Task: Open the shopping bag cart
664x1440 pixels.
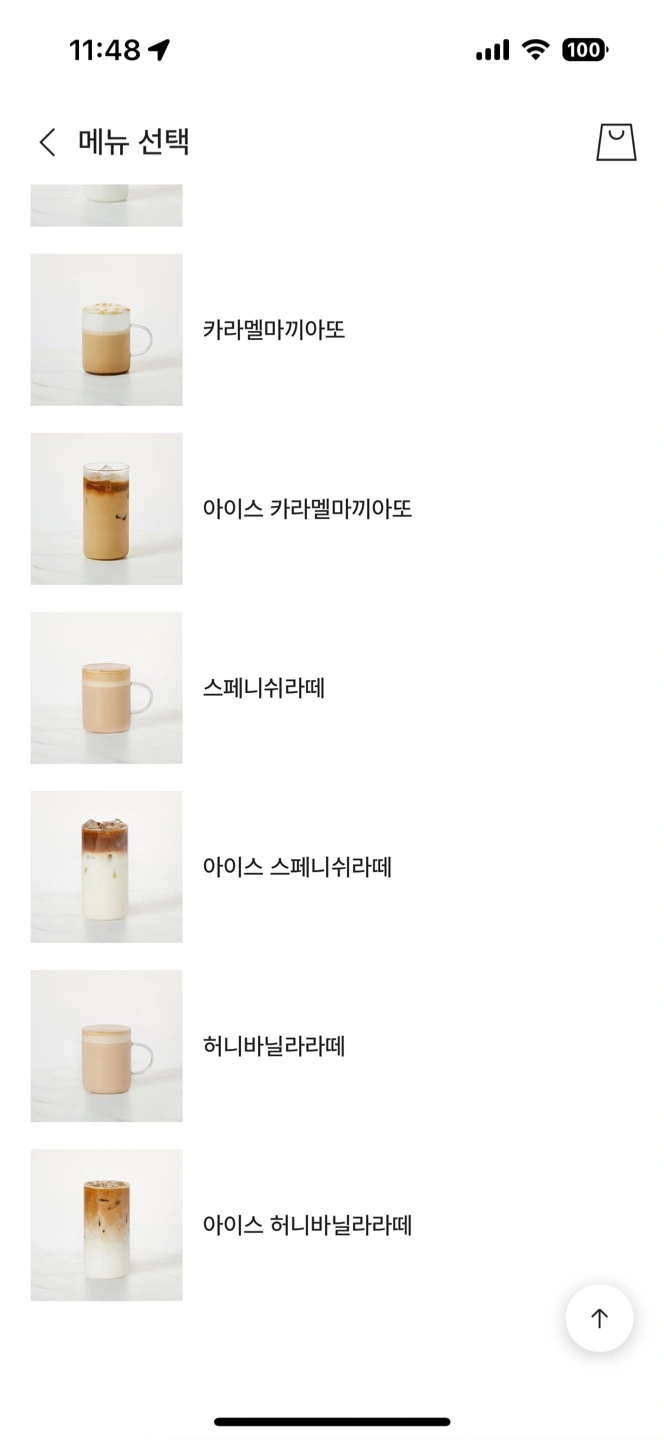Action: tap(616, 142)
